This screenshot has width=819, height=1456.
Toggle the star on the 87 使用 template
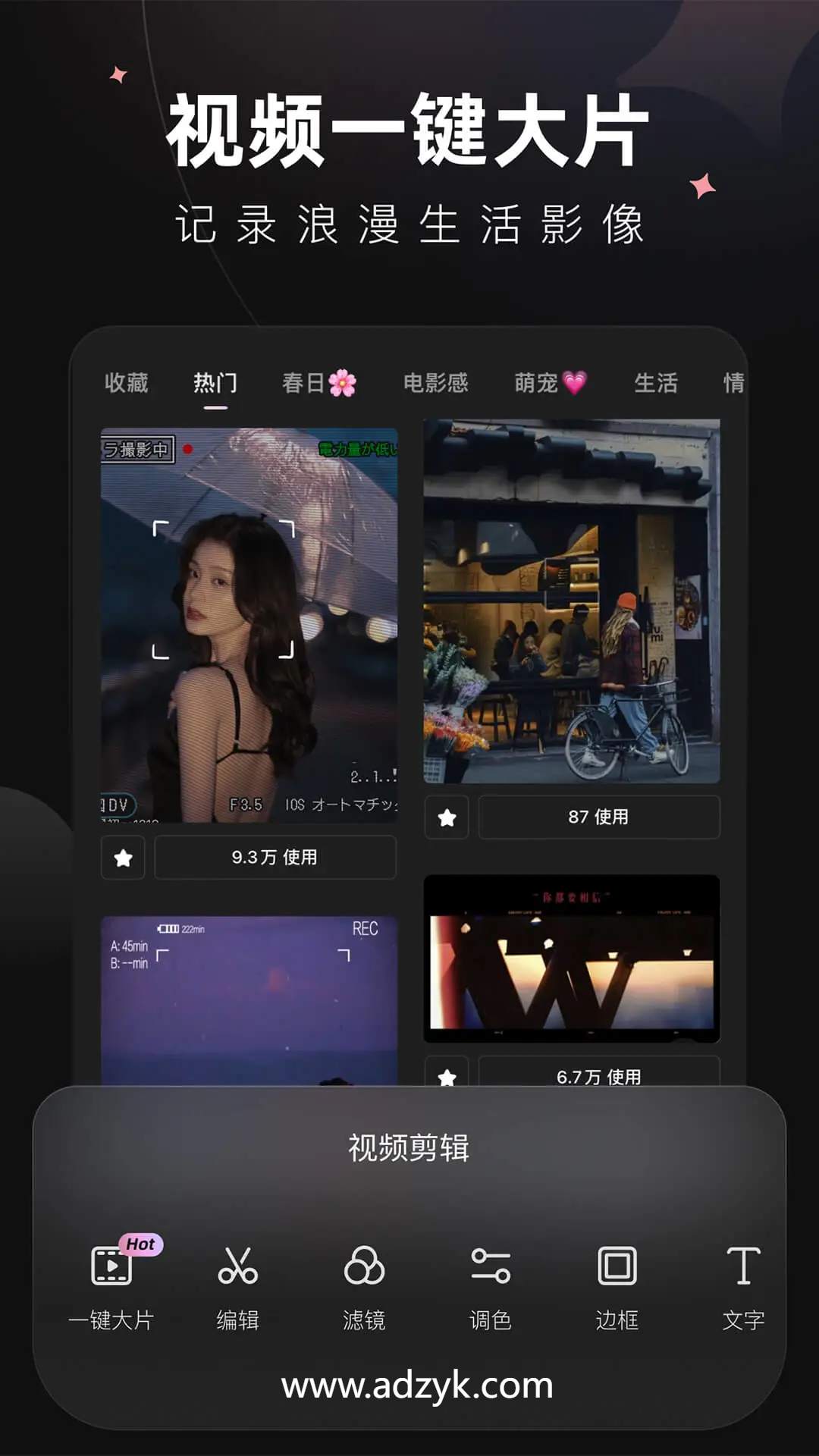(x=447, y=818)
